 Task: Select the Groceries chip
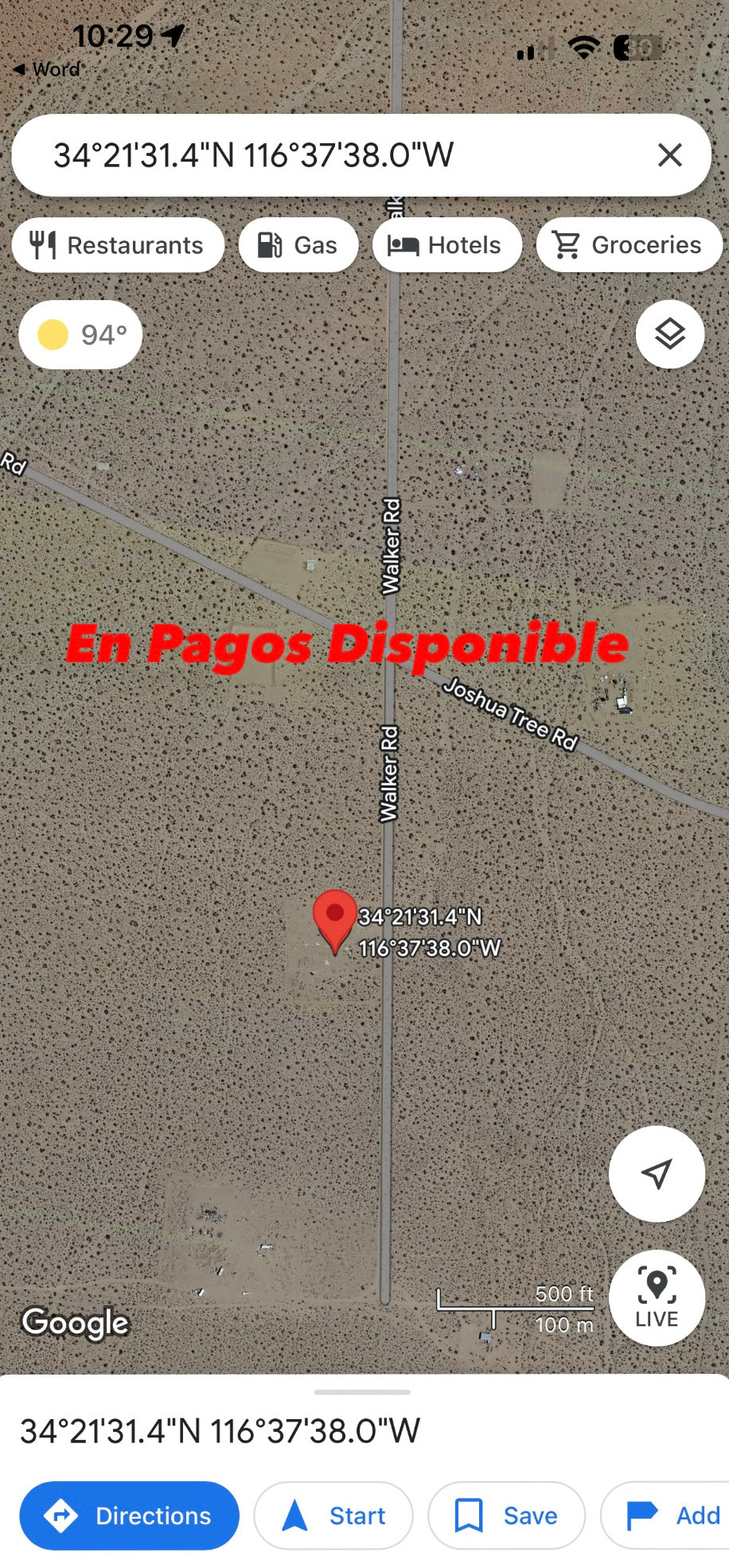tap(628, 245)
